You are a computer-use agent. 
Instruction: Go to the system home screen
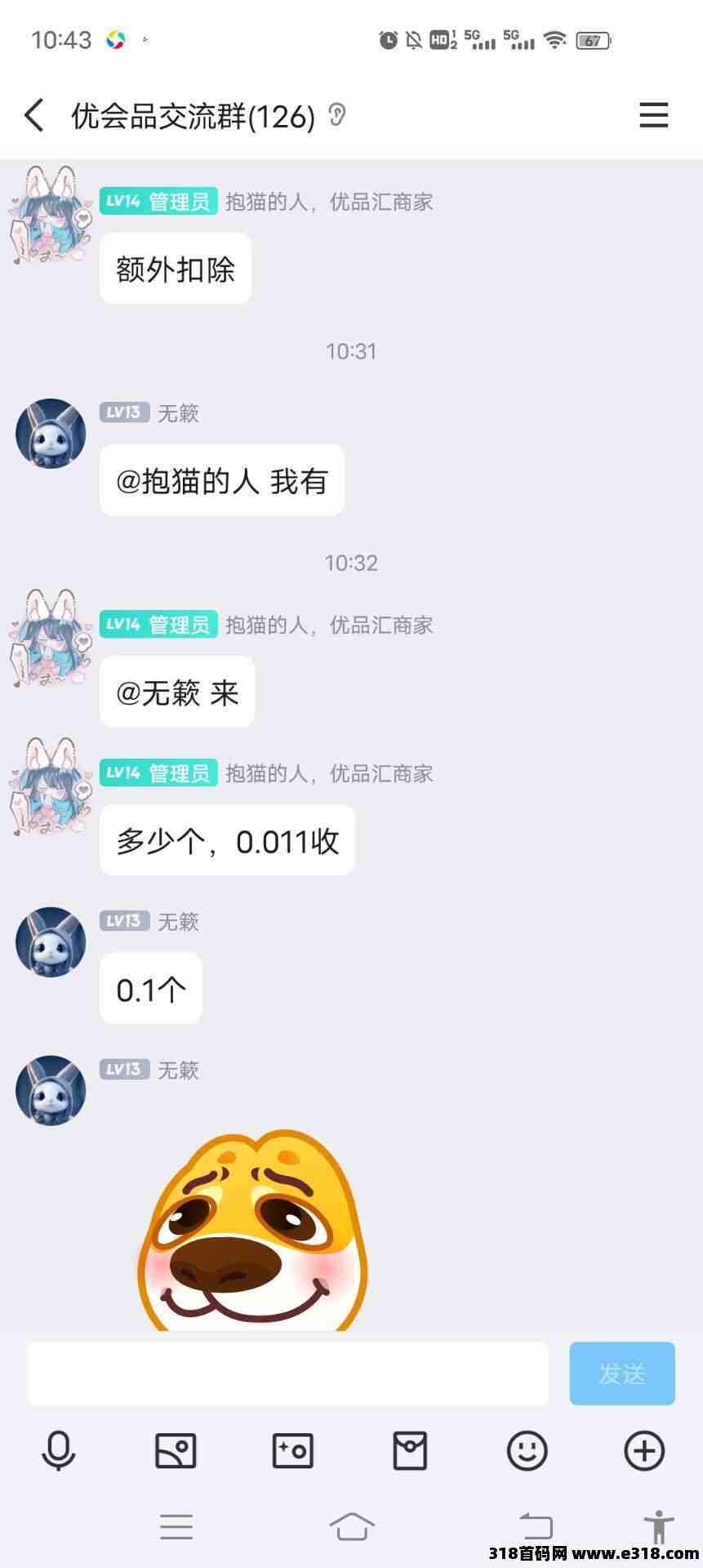click(352, 1526)
